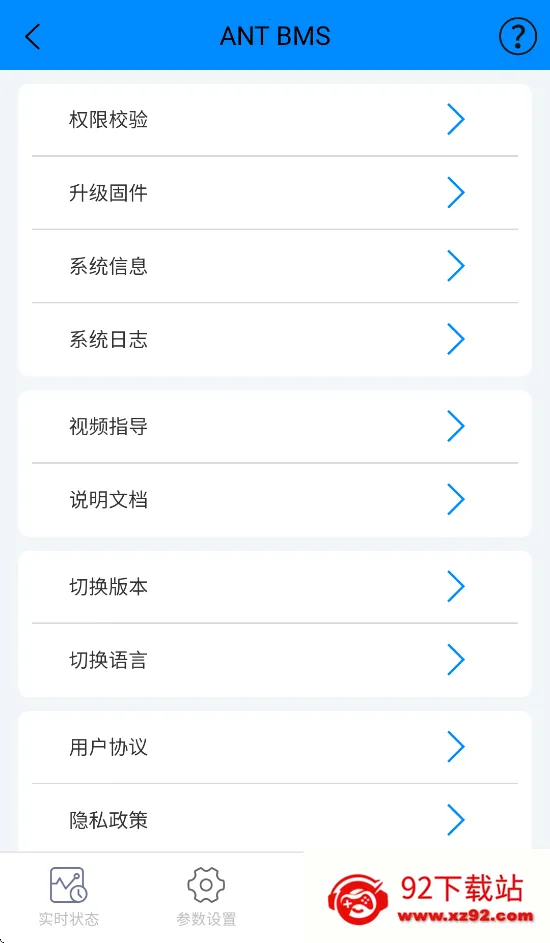Open the help question mark icon

tap(518, 37)
